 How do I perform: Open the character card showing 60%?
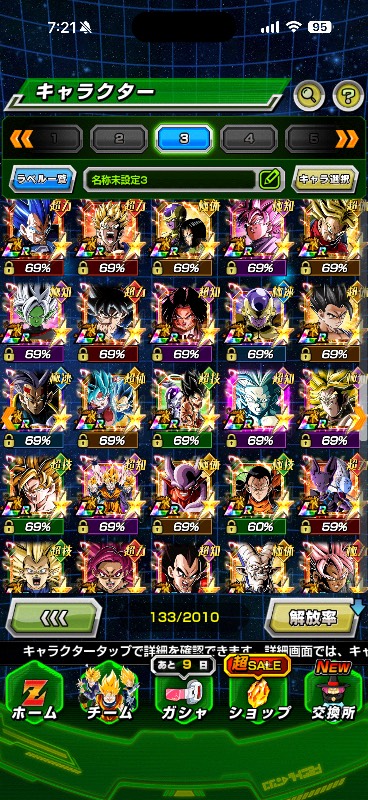(255, 491)
